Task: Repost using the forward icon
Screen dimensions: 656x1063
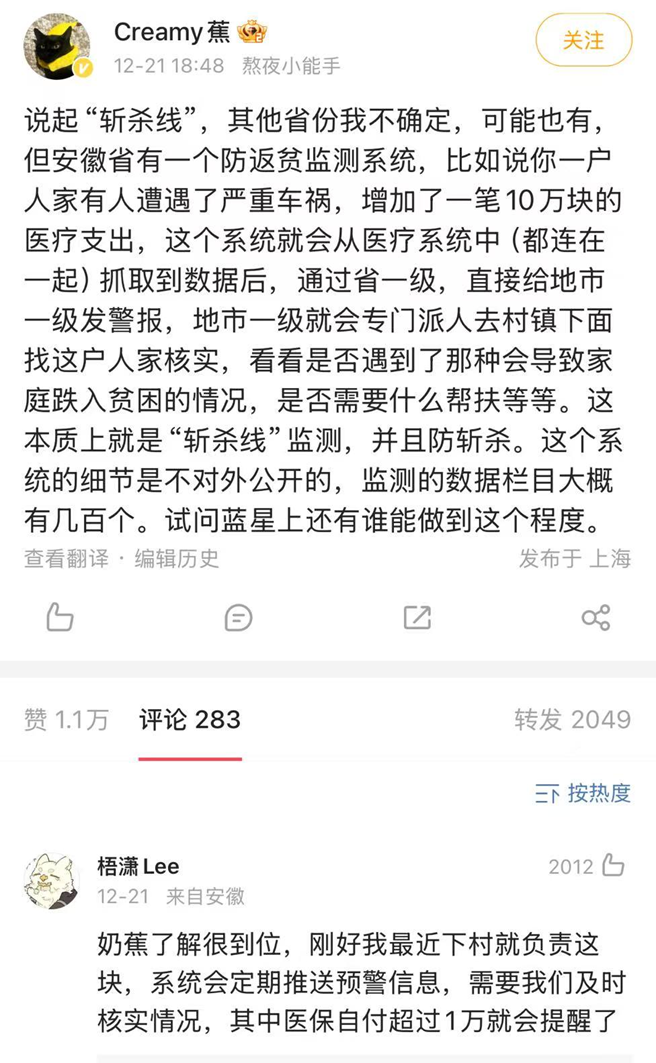Action: (x=417, y=617)
